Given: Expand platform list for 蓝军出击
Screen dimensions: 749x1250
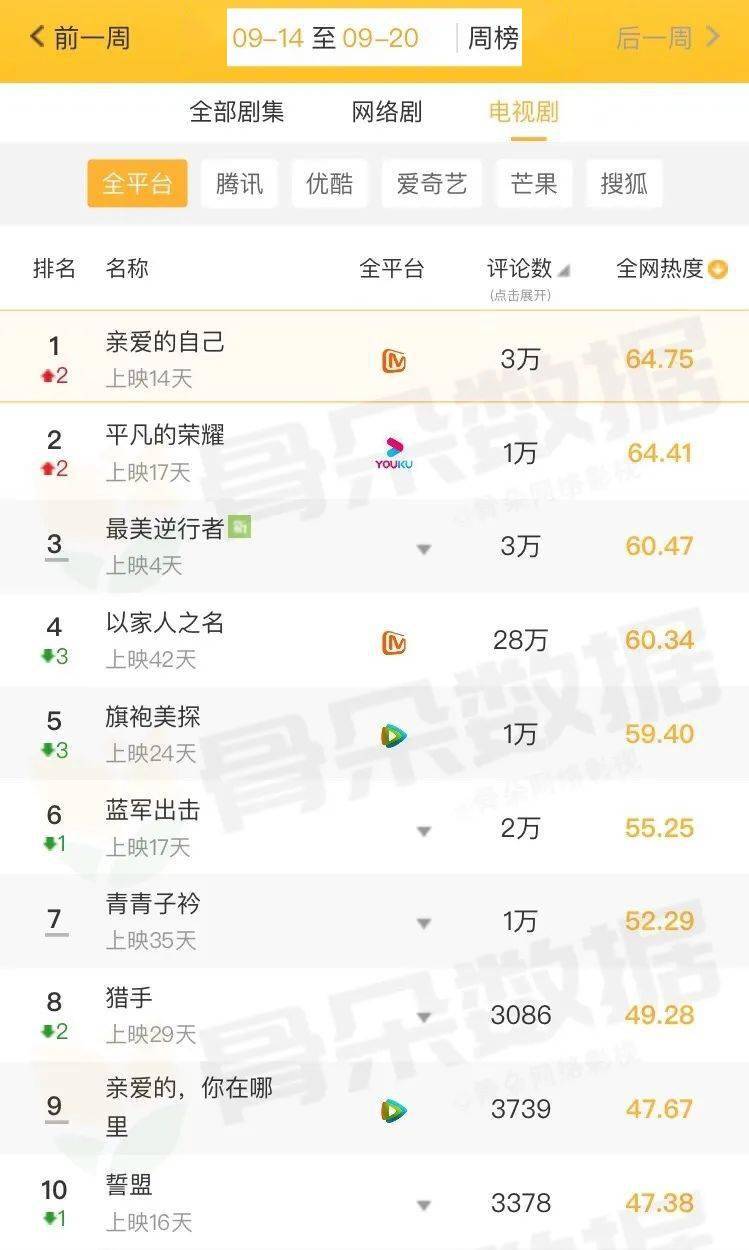Looking at the screenshot, I should (424, 831).
